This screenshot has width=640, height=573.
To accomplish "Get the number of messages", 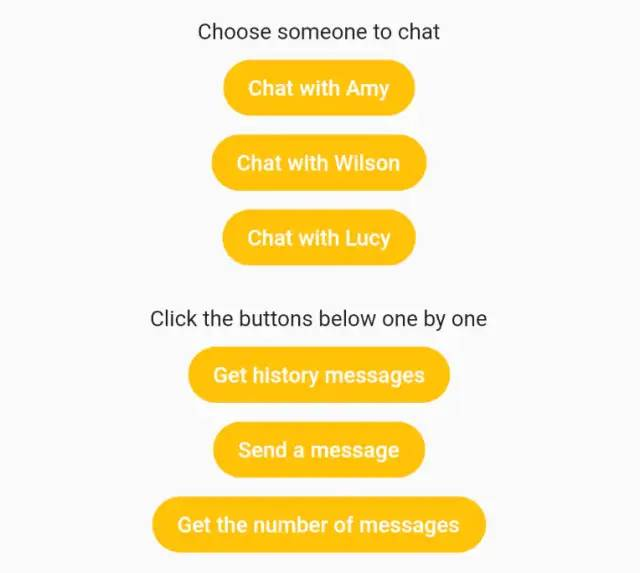I will (318, 524).
